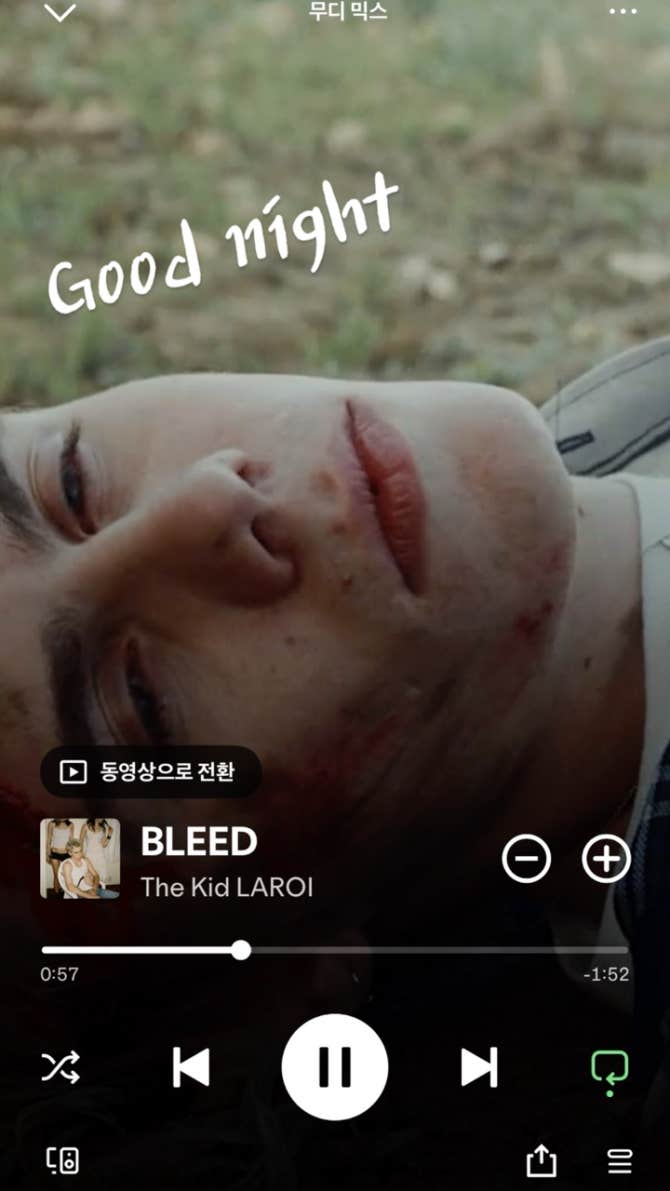Open The Kid LAROI artist page
The height and width of the screenshot is (1191, 670).
click(x=226, y=887)
